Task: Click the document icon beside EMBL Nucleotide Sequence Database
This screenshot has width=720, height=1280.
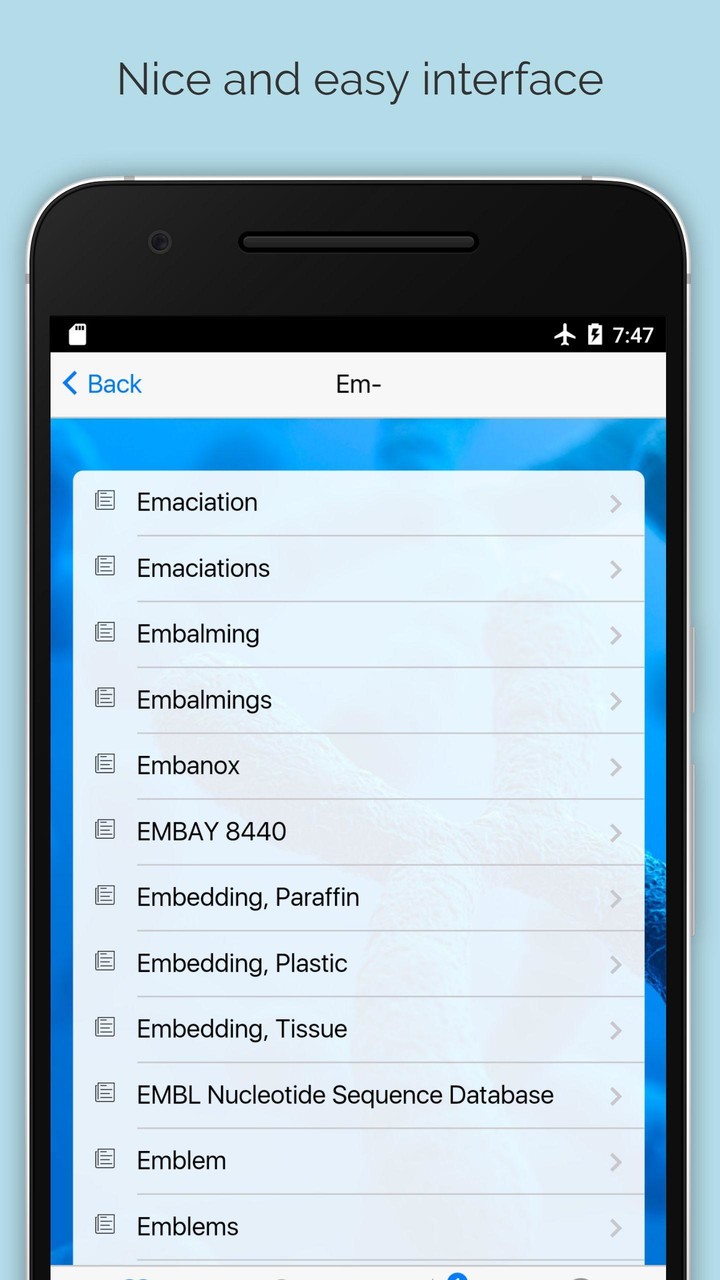Action: (x=104, y=1092)
